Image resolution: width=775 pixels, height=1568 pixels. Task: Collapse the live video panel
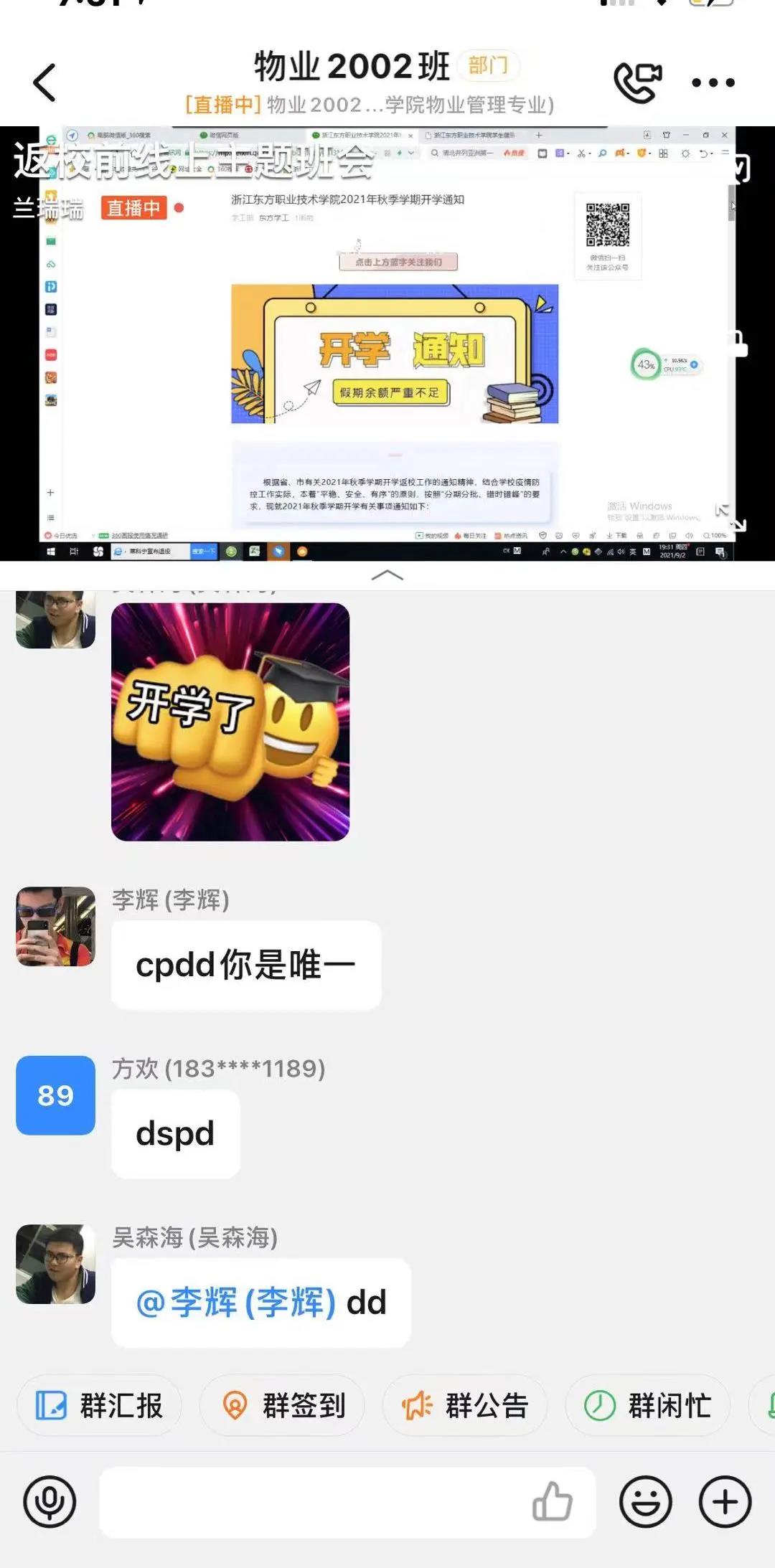387,575
